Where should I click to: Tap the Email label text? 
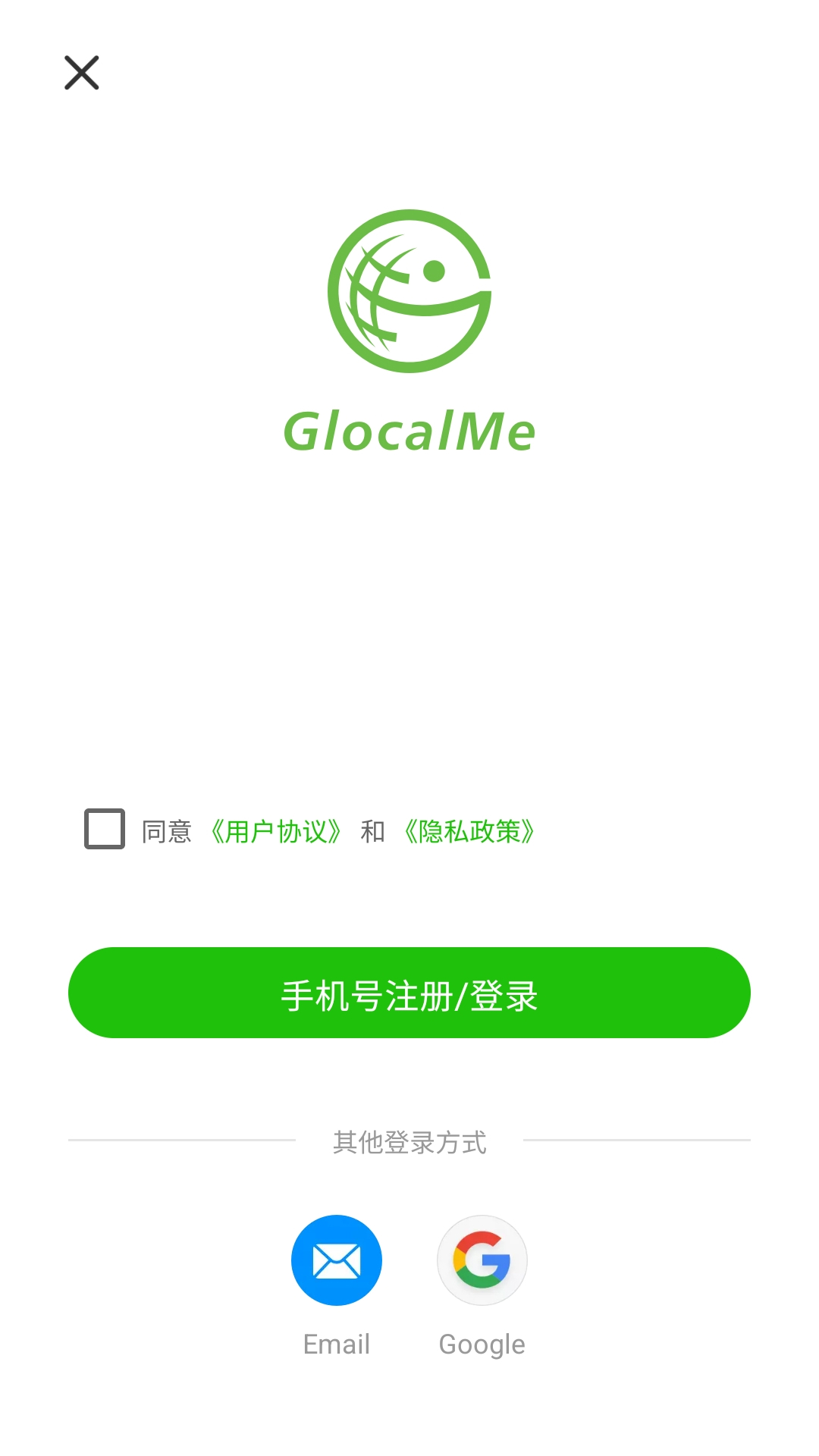point(337,1344)
